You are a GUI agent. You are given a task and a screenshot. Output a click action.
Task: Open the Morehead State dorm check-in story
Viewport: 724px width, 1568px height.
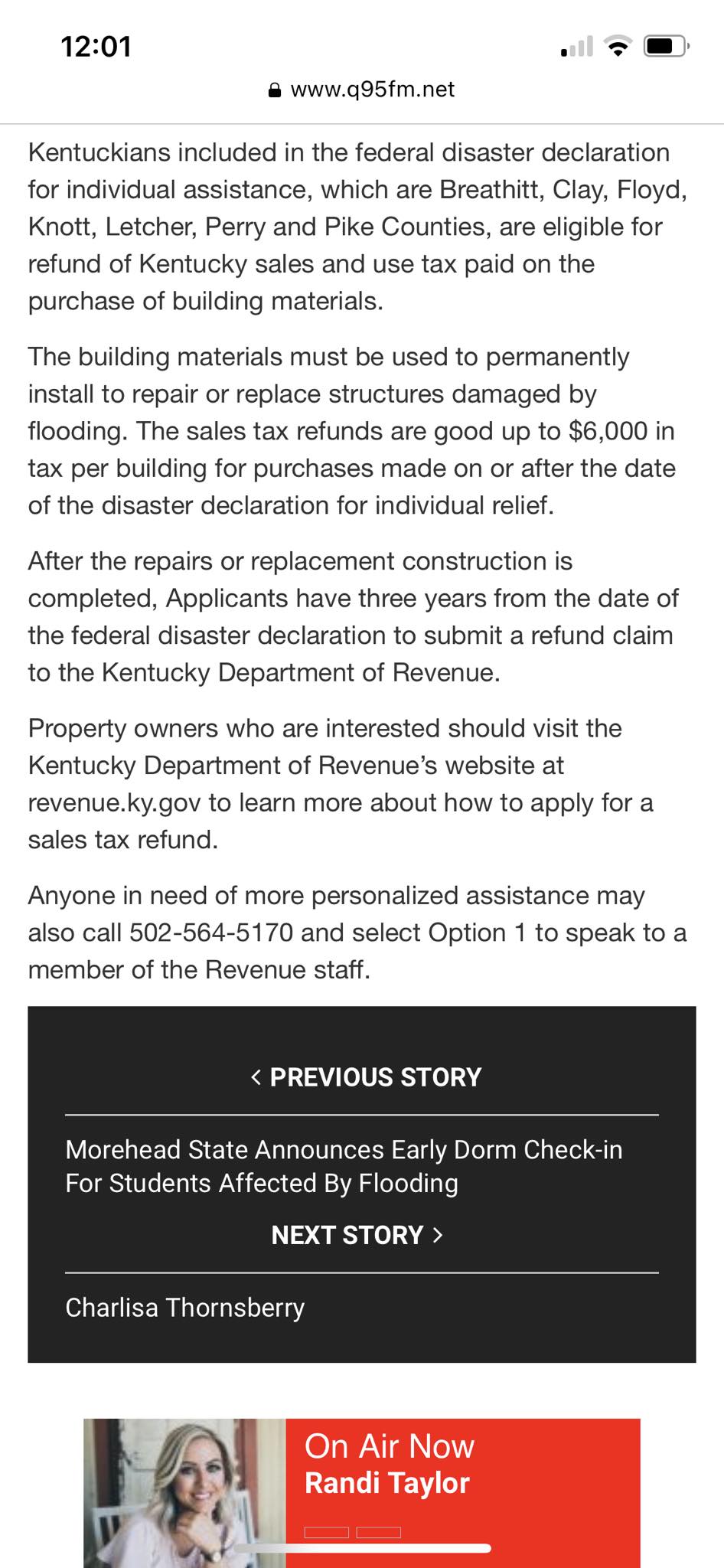click(344, 1166)
